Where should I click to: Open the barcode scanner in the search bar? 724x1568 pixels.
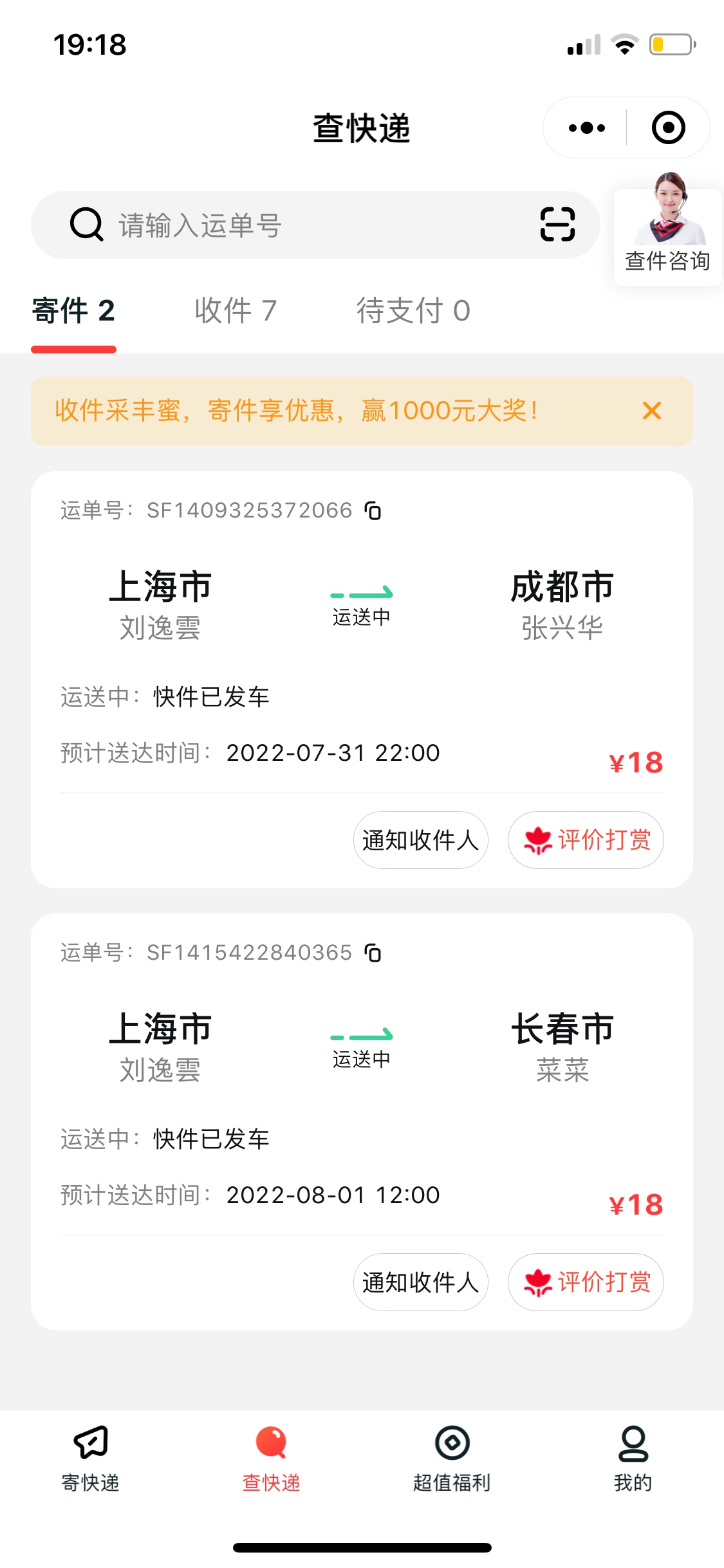pos(557,225)
